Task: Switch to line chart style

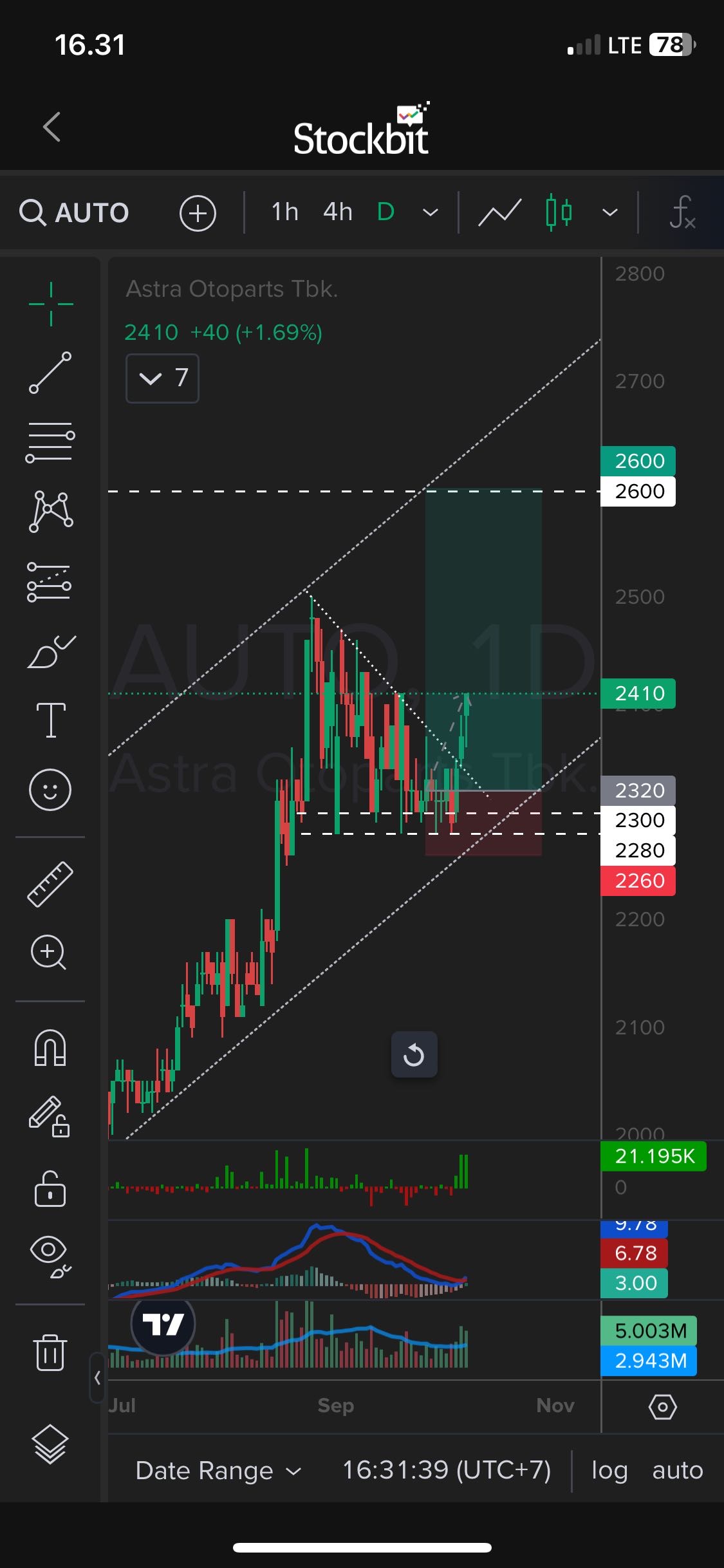Action: 499,212
